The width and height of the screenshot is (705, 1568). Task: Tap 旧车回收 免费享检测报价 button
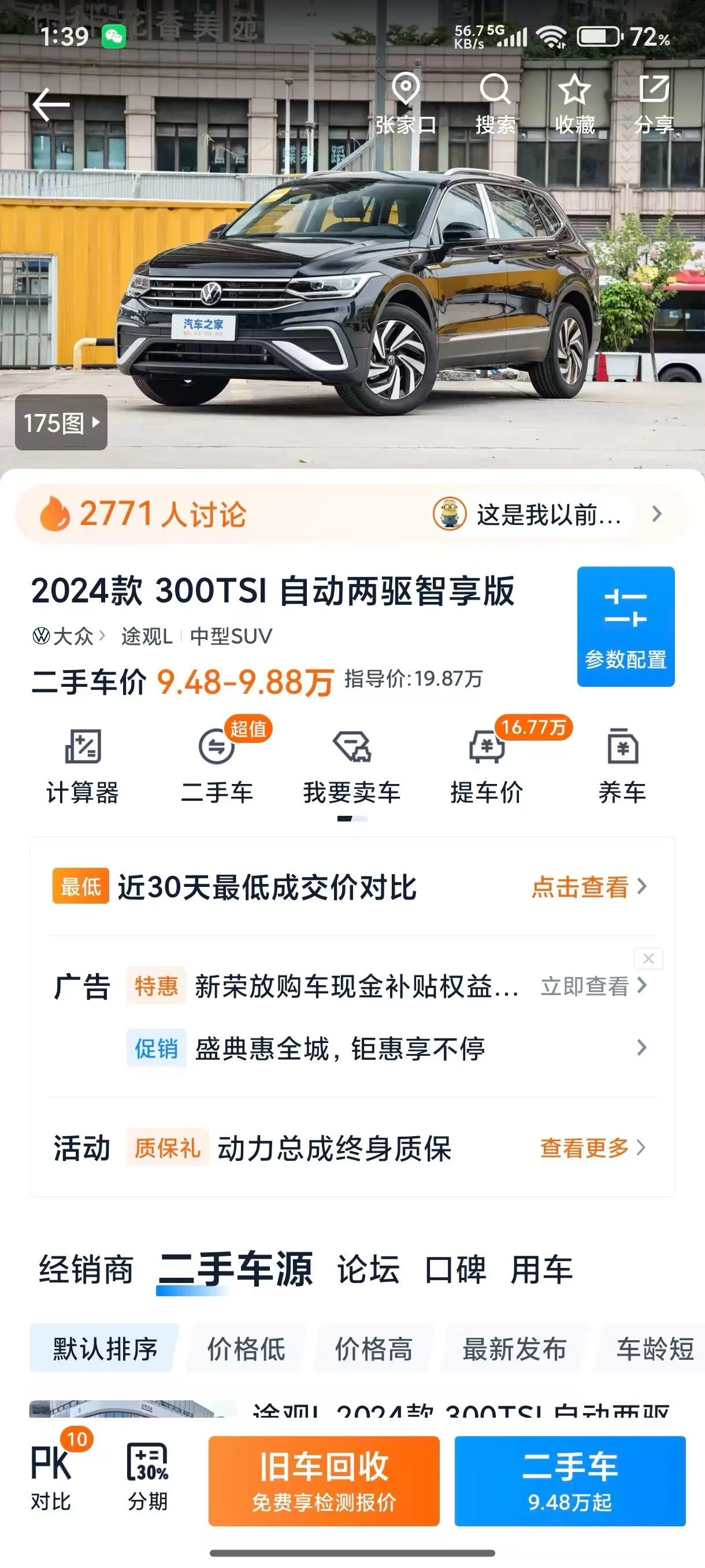pos(324,1481)
